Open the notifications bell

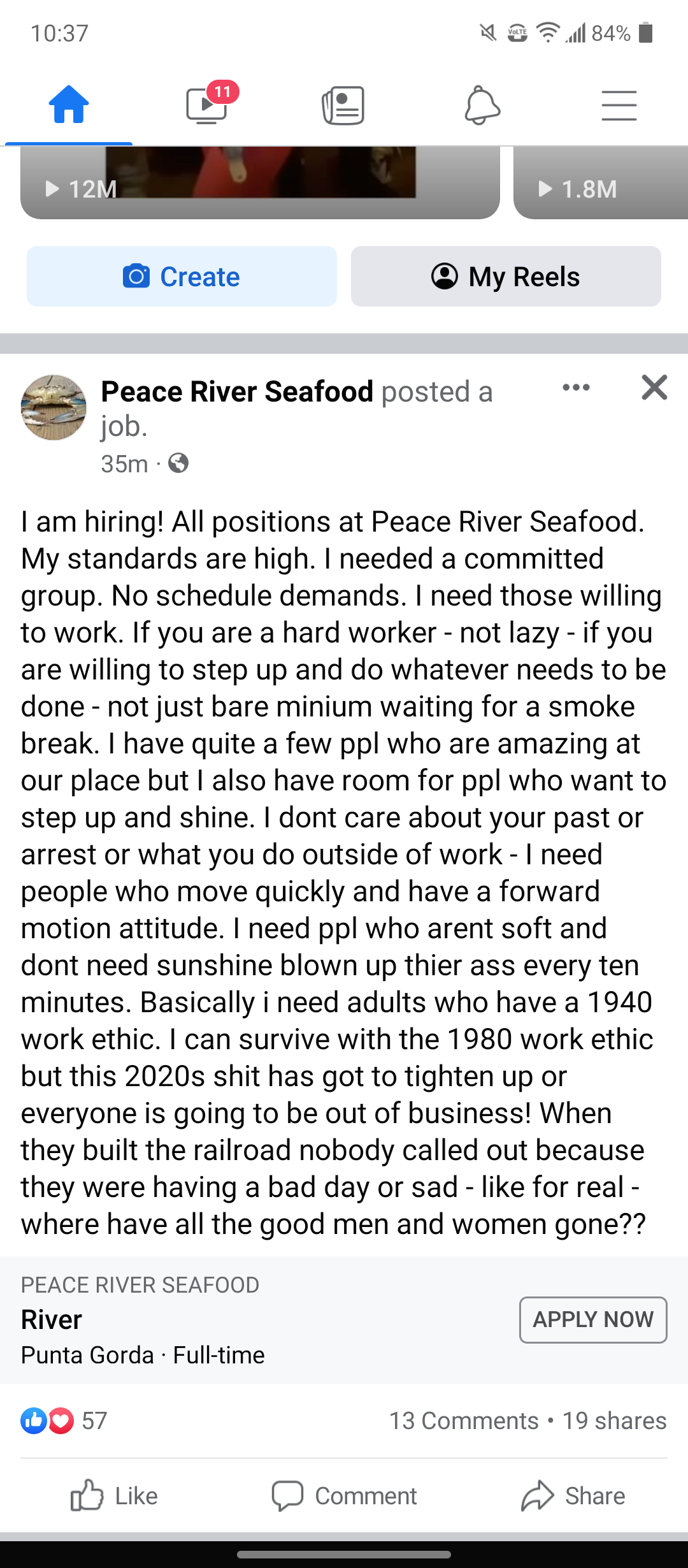[482, 105]
